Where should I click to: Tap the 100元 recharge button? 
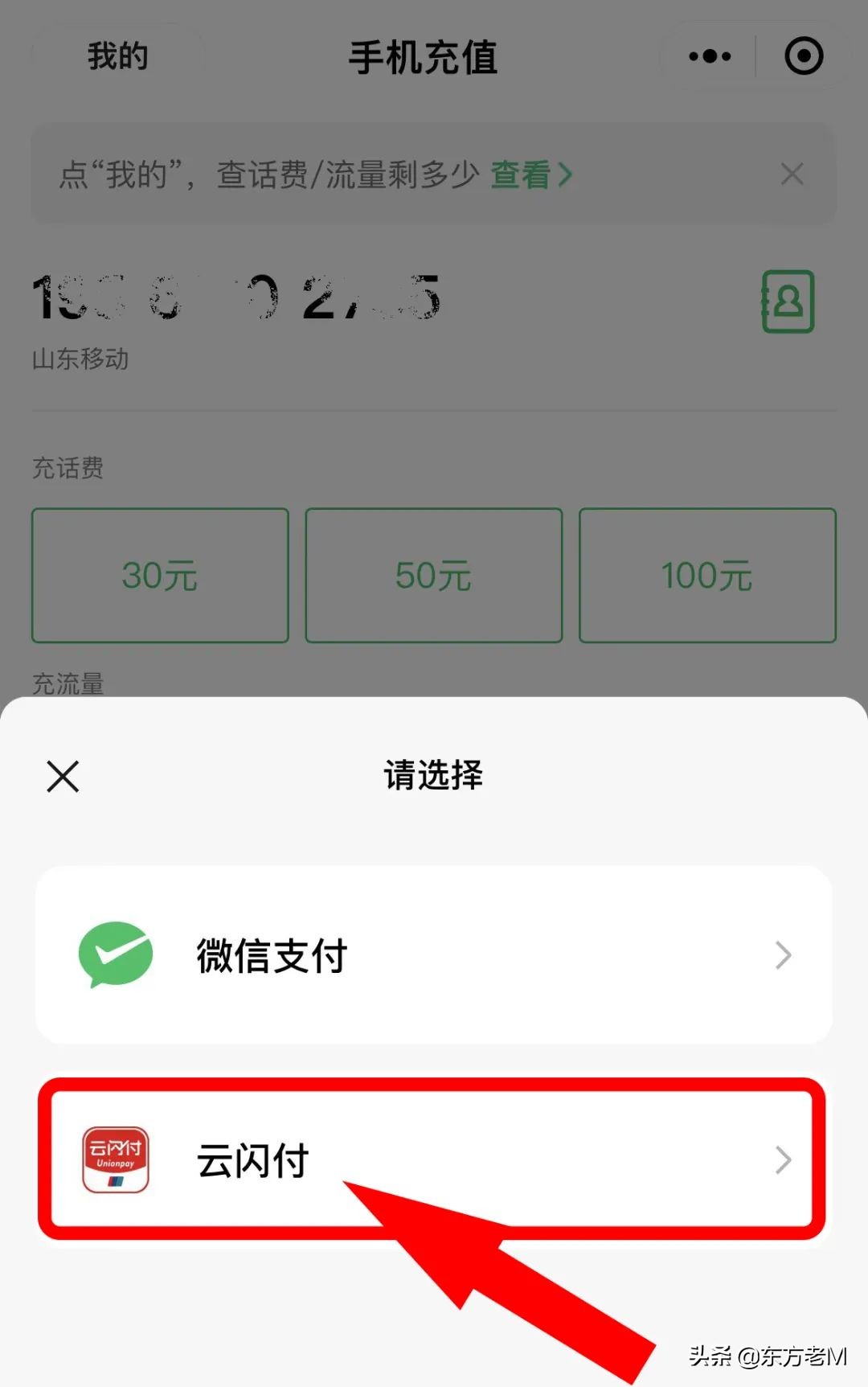707,574
